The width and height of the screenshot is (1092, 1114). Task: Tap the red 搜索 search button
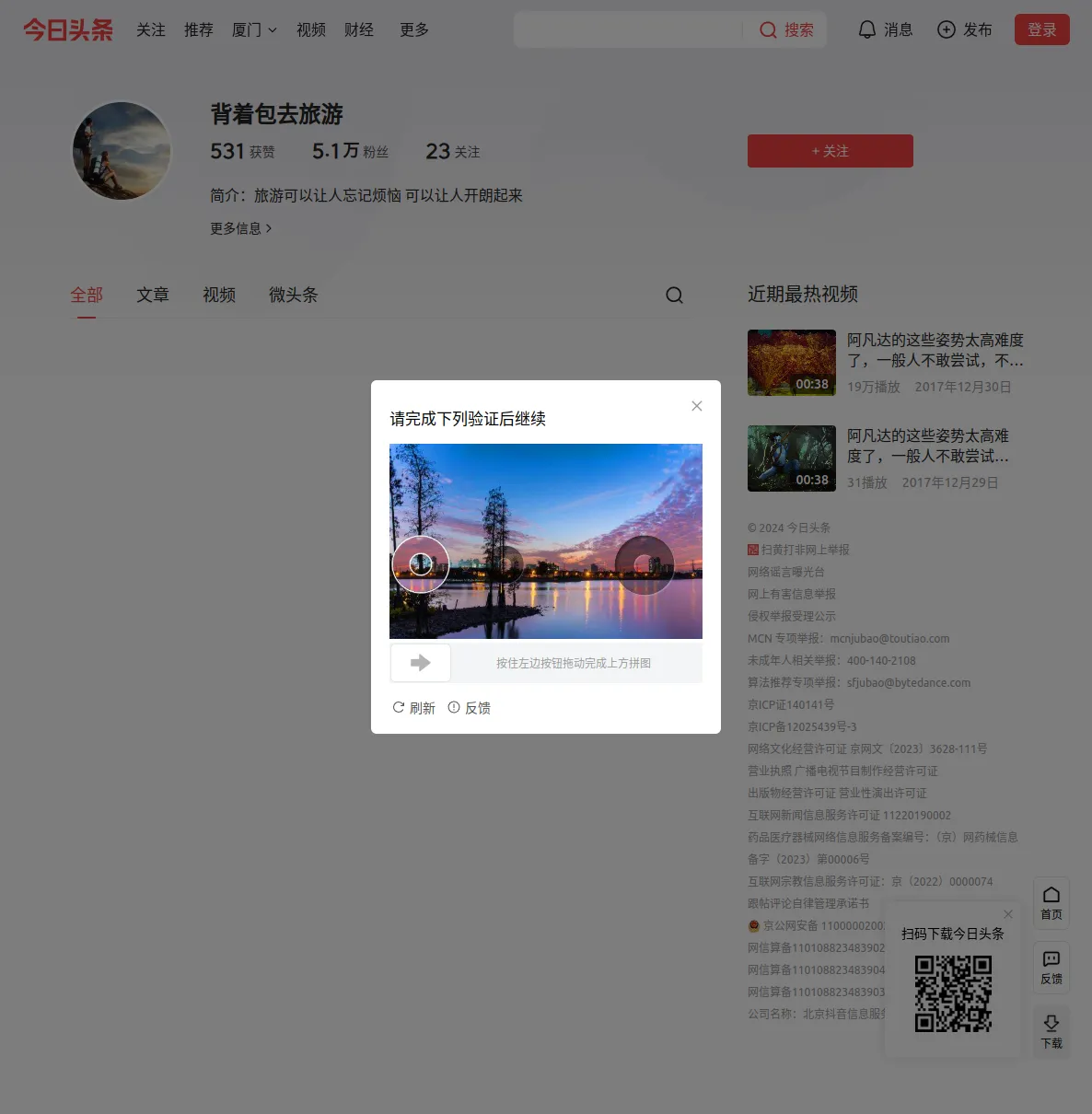[x=787, y=30]
